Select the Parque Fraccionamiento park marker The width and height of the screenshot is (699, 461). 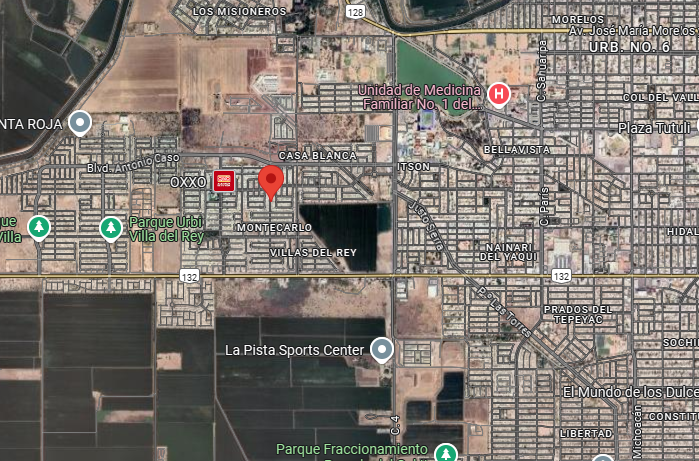pos(444,453)
